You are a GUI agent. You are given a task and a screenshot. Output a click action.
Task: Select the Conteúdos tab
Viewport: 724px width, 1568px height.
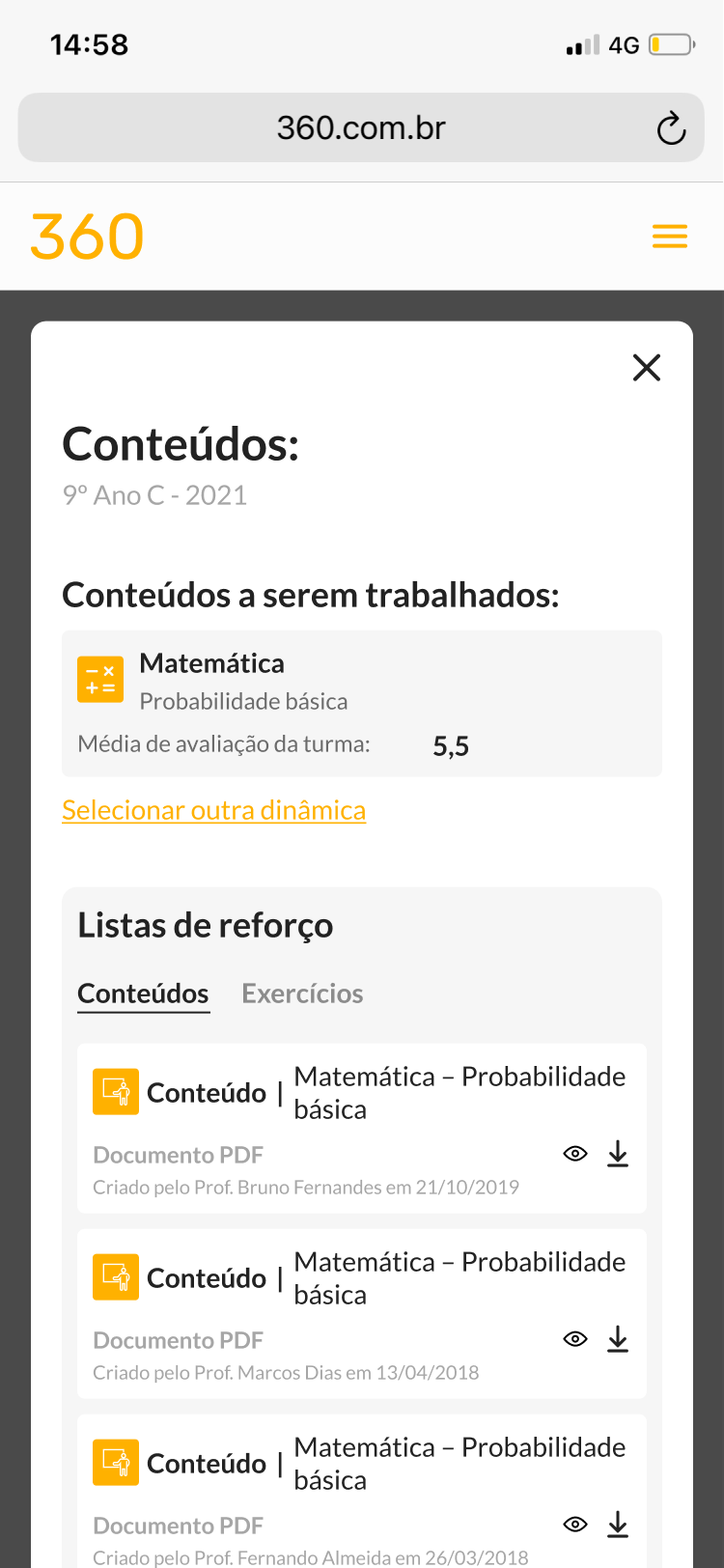143,994
